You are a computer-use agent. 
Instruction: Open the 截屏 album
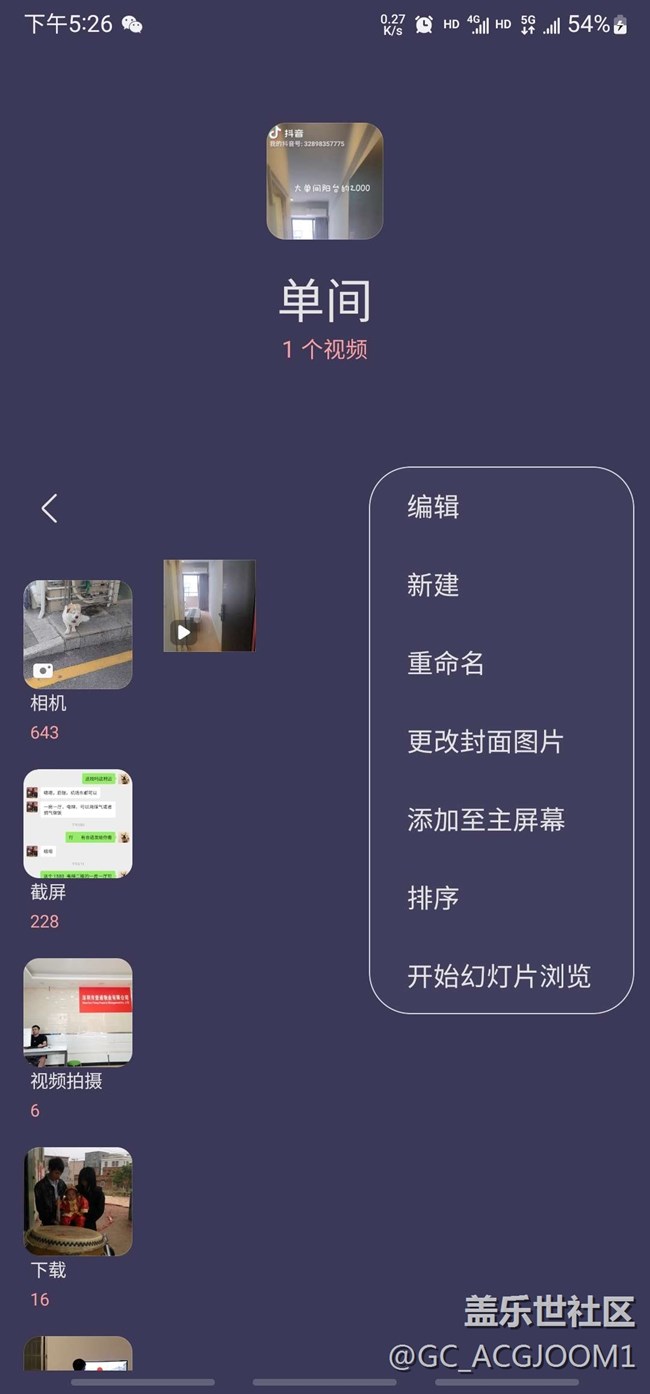point(78,823)
